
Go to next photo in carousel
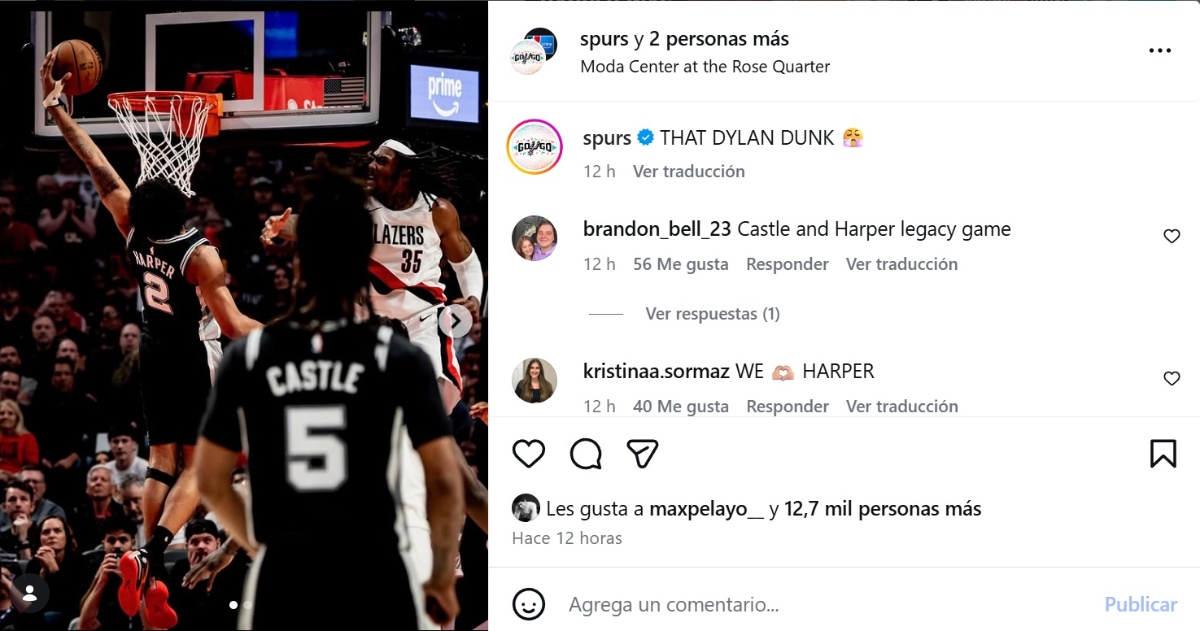point(455,321)
